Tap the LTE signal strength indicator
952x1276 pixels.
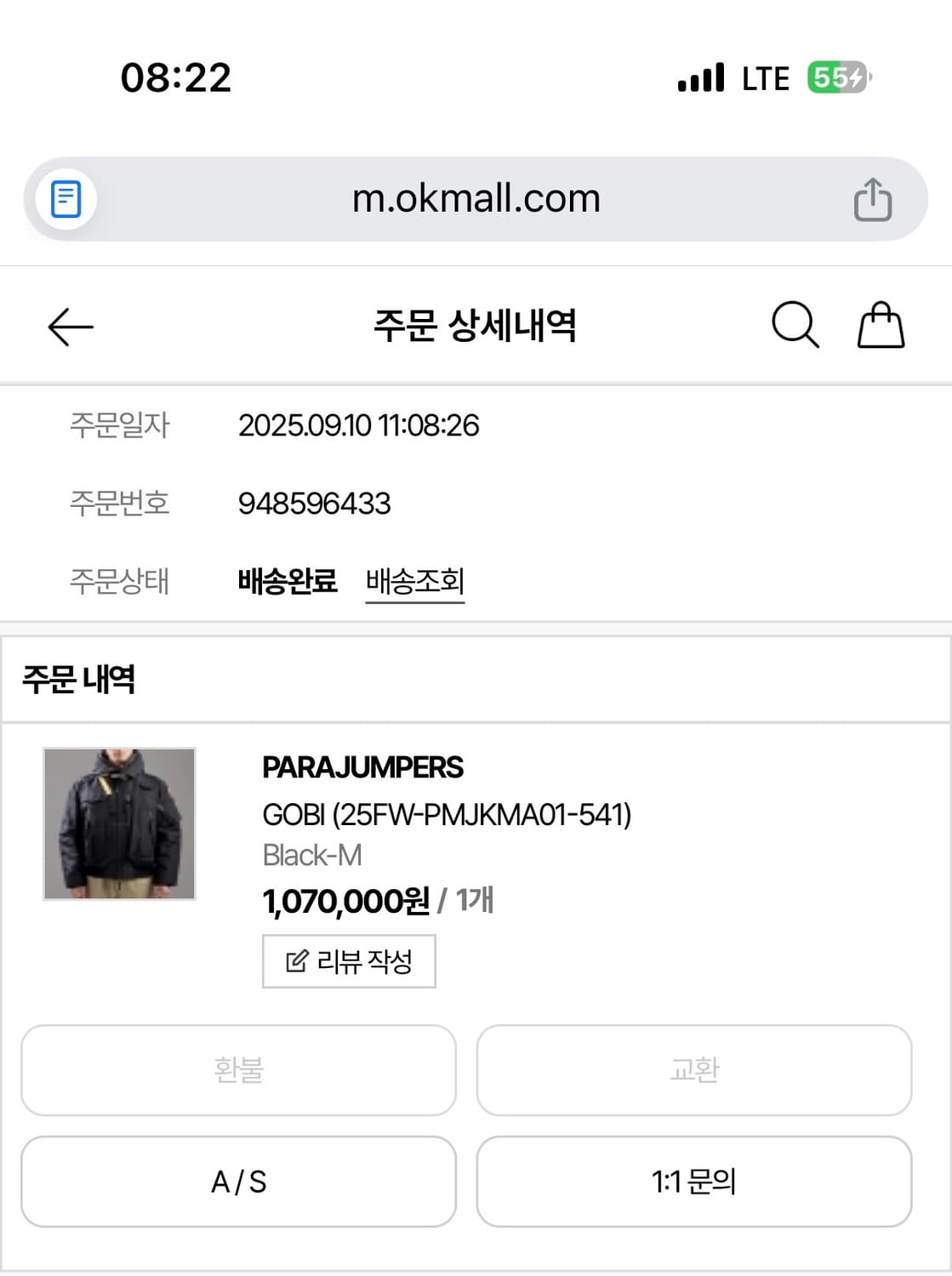pos(698,77)
